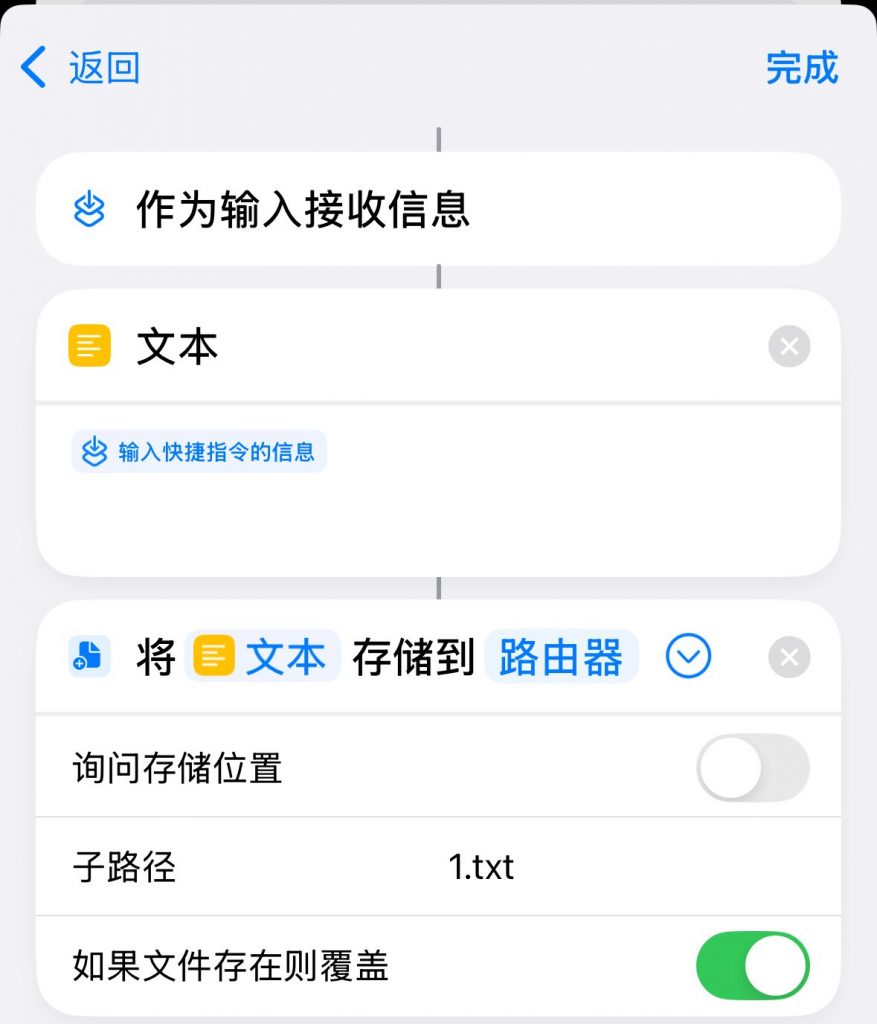This screenshot has width=877, height=1024.
Task: Collapse the save file action options
Action: (688, 657)
